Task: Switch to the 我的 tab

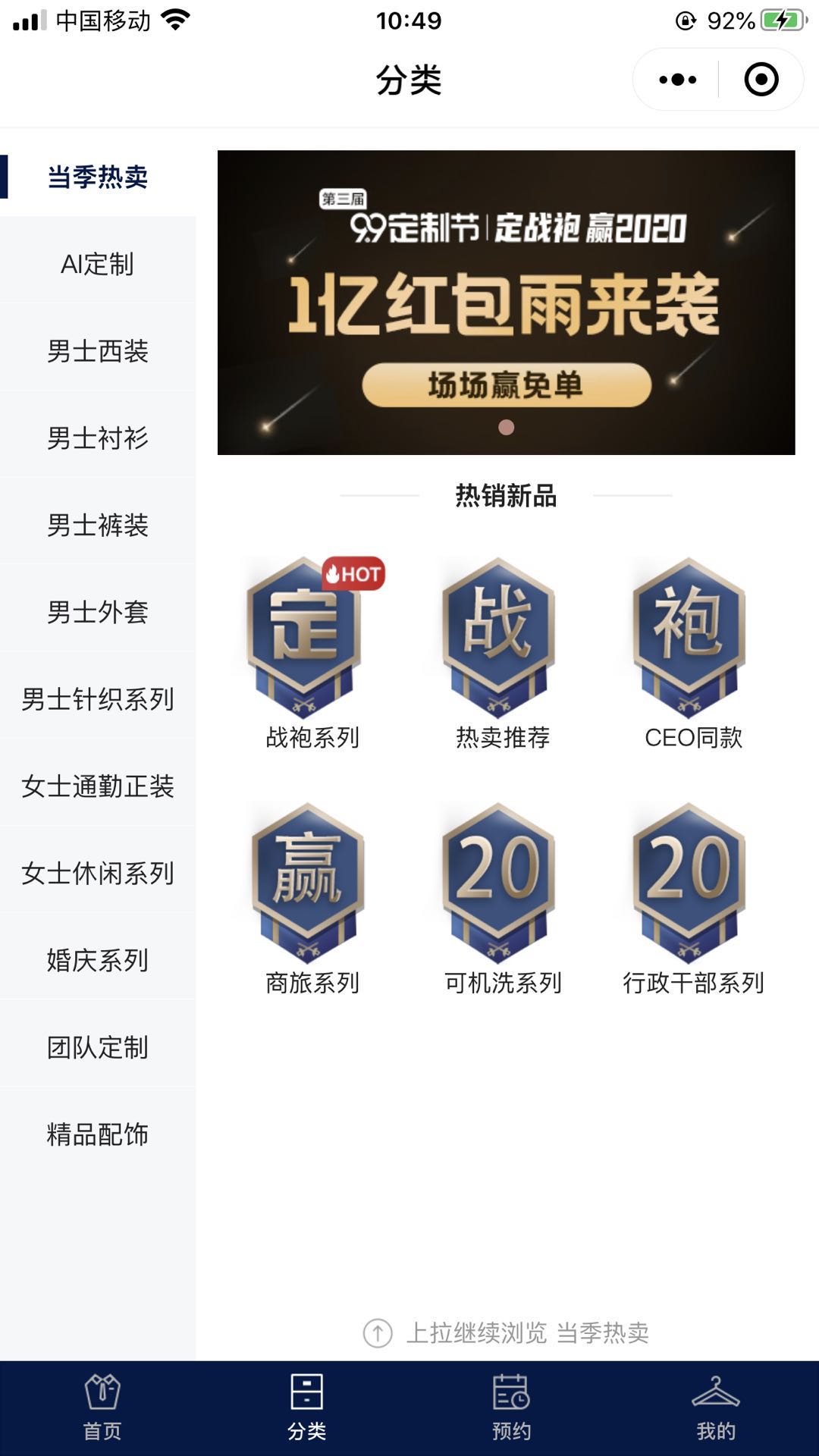Action: [x=716, y=1407]
